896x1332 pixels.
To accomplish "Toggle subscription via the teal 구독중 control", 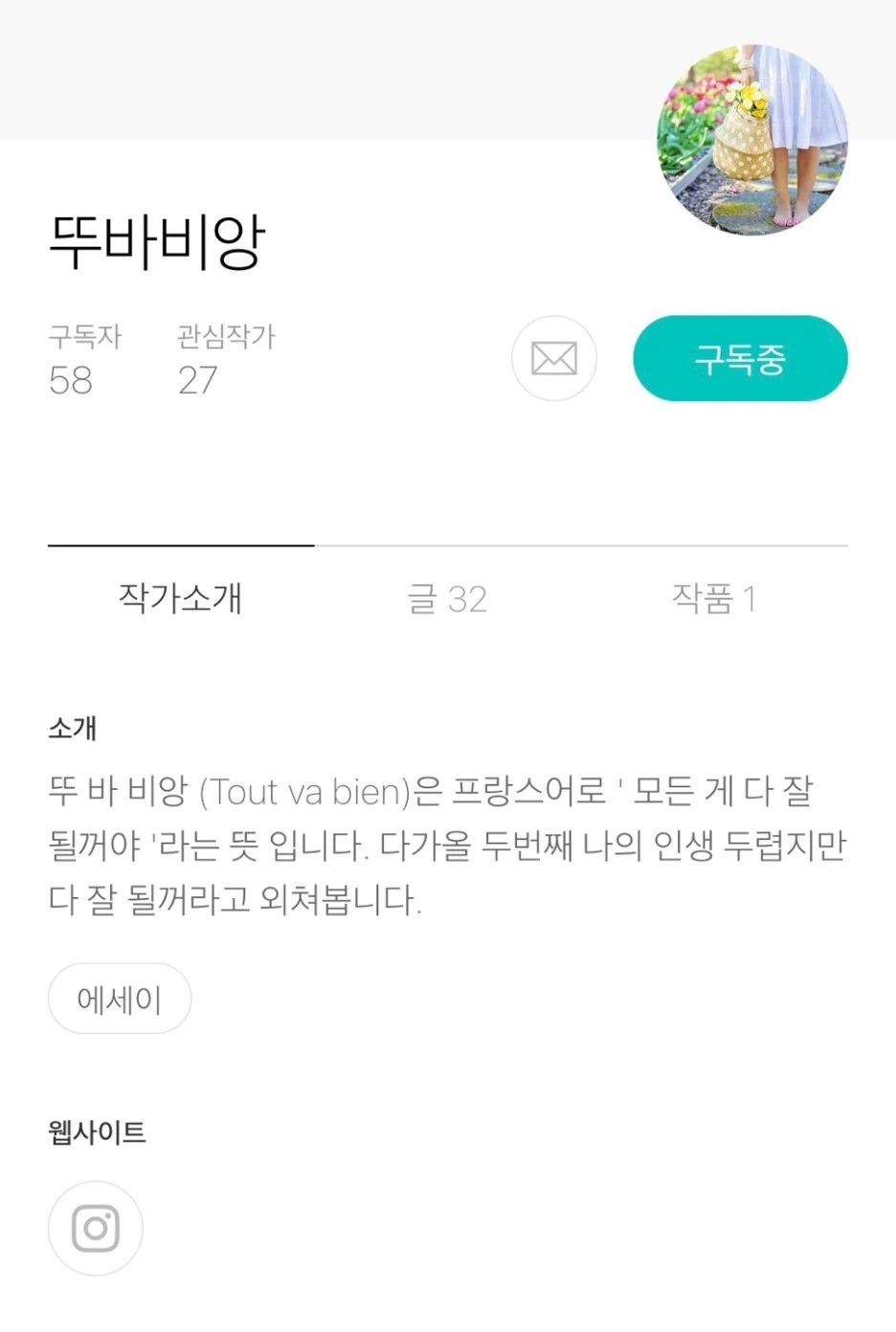I will click(740, 358).
